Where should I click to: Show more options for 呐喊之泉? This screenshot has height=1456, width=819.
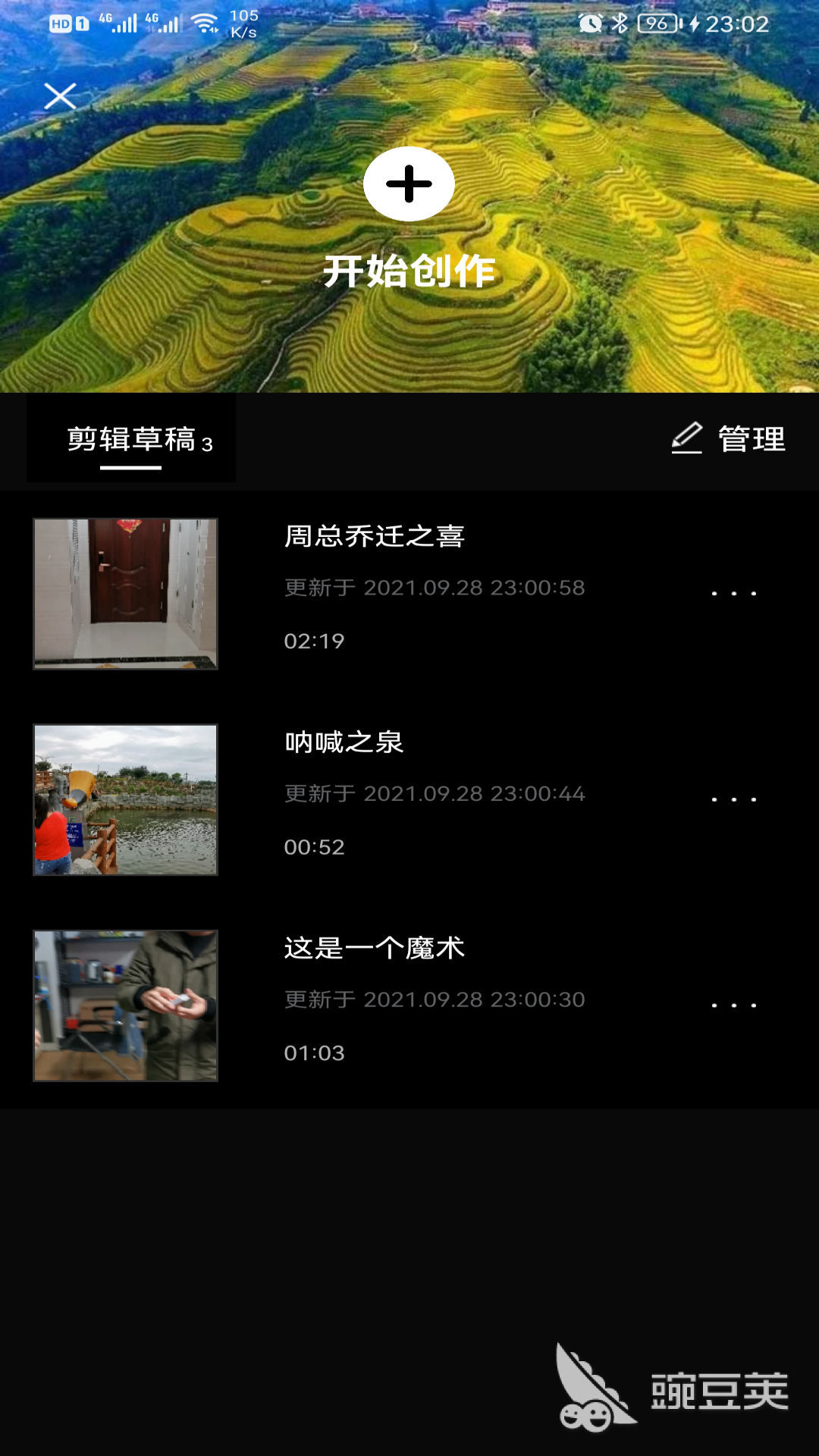[x=733, y=799]
